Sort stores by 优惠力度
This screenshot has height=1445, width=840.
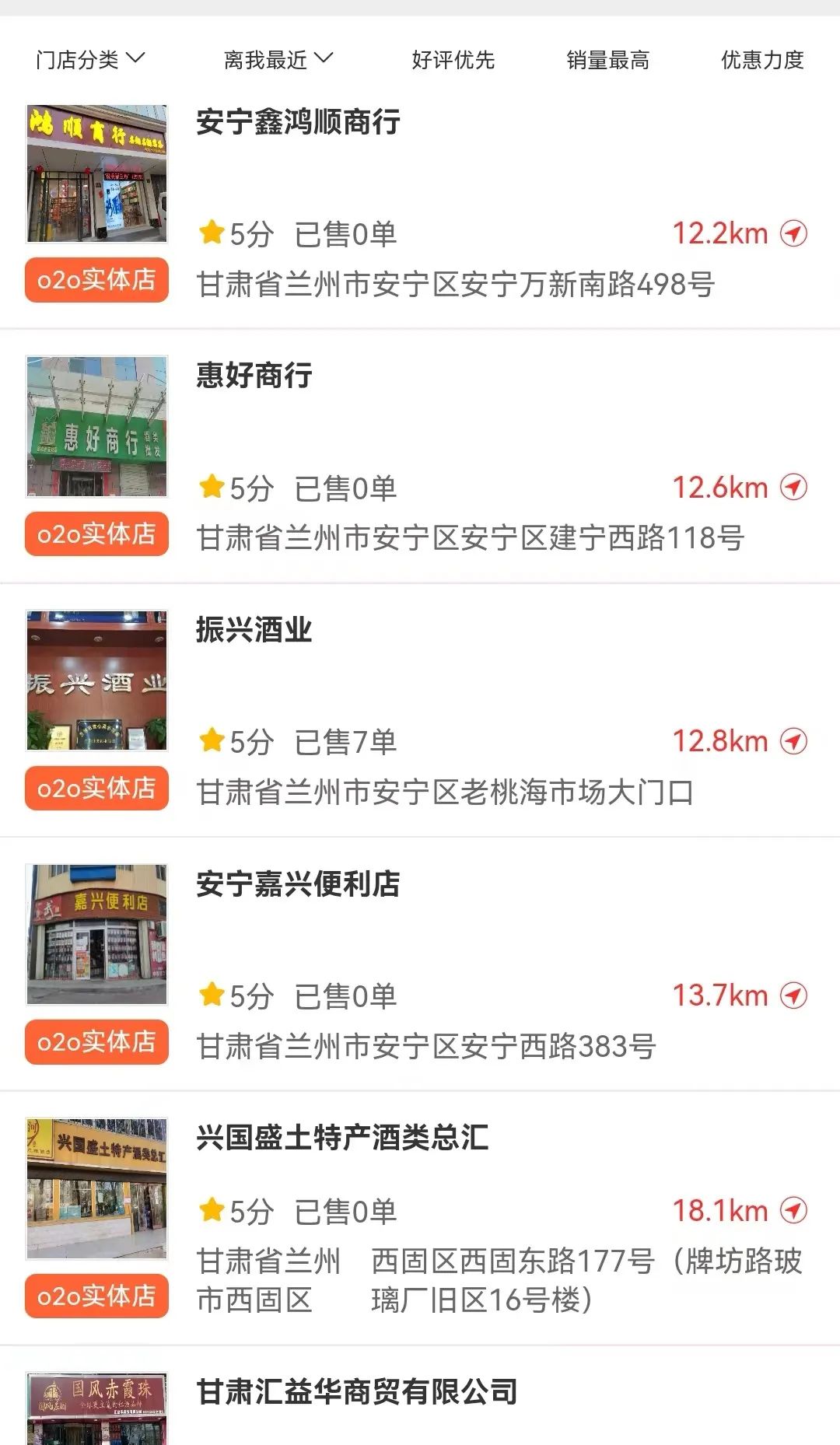click(762, 59)
